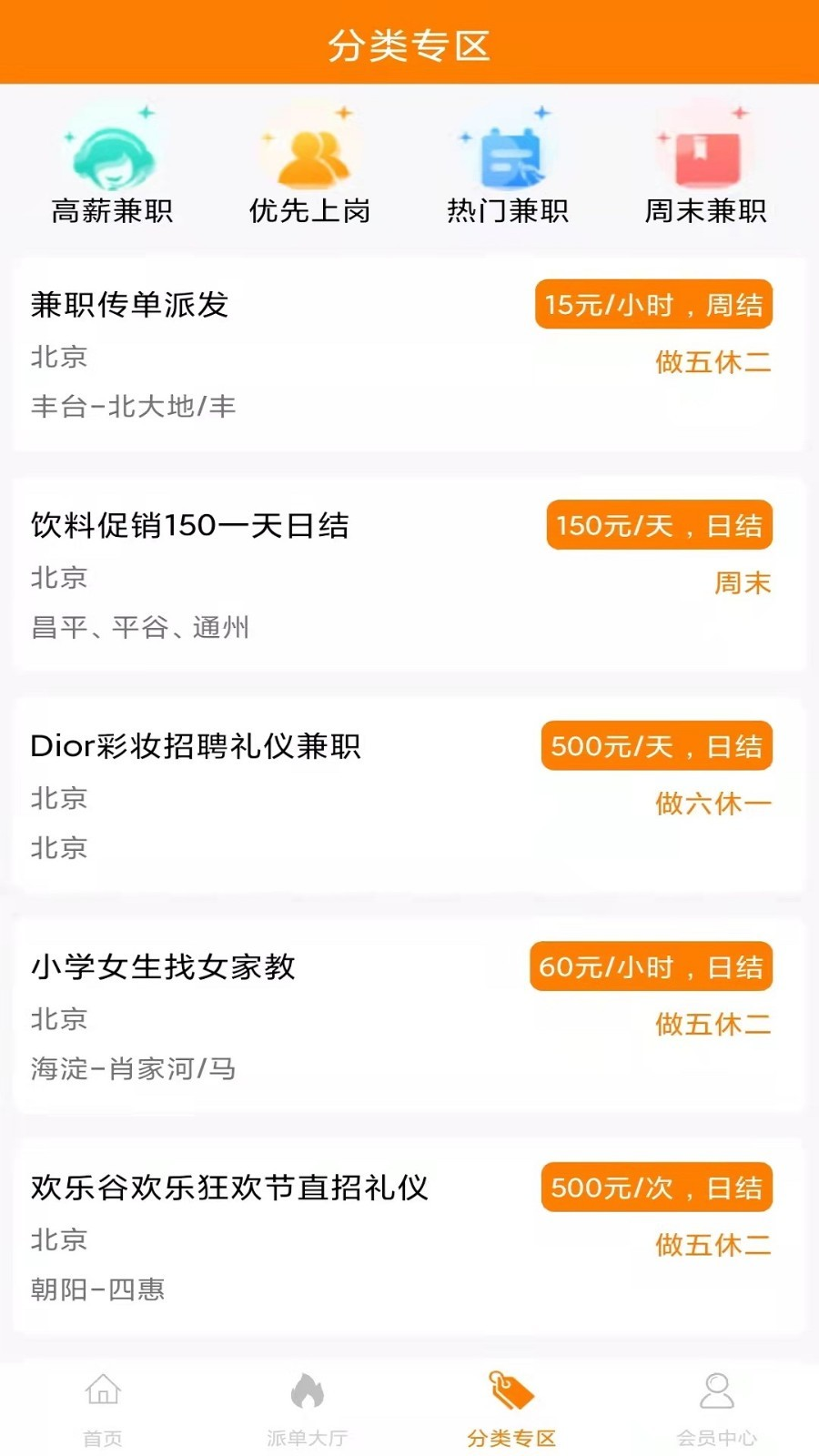Image resolution: width=819 pixels, height=1456 pixels.
Task: Open the 优先上岗 category
Action: [x=310, y=169]
